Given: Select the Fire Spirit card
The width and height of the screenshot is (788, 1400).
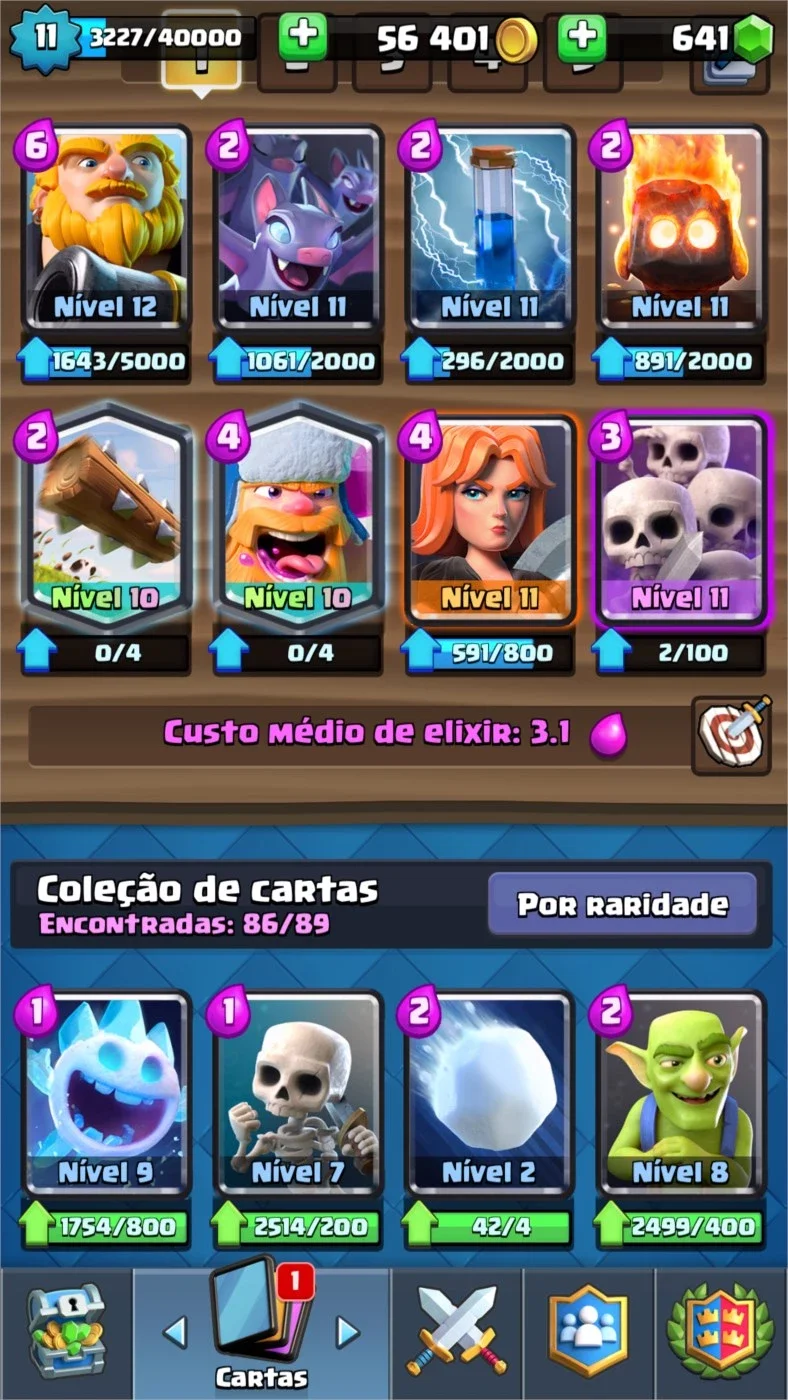Looking at the screenshot, I should 682,228.
